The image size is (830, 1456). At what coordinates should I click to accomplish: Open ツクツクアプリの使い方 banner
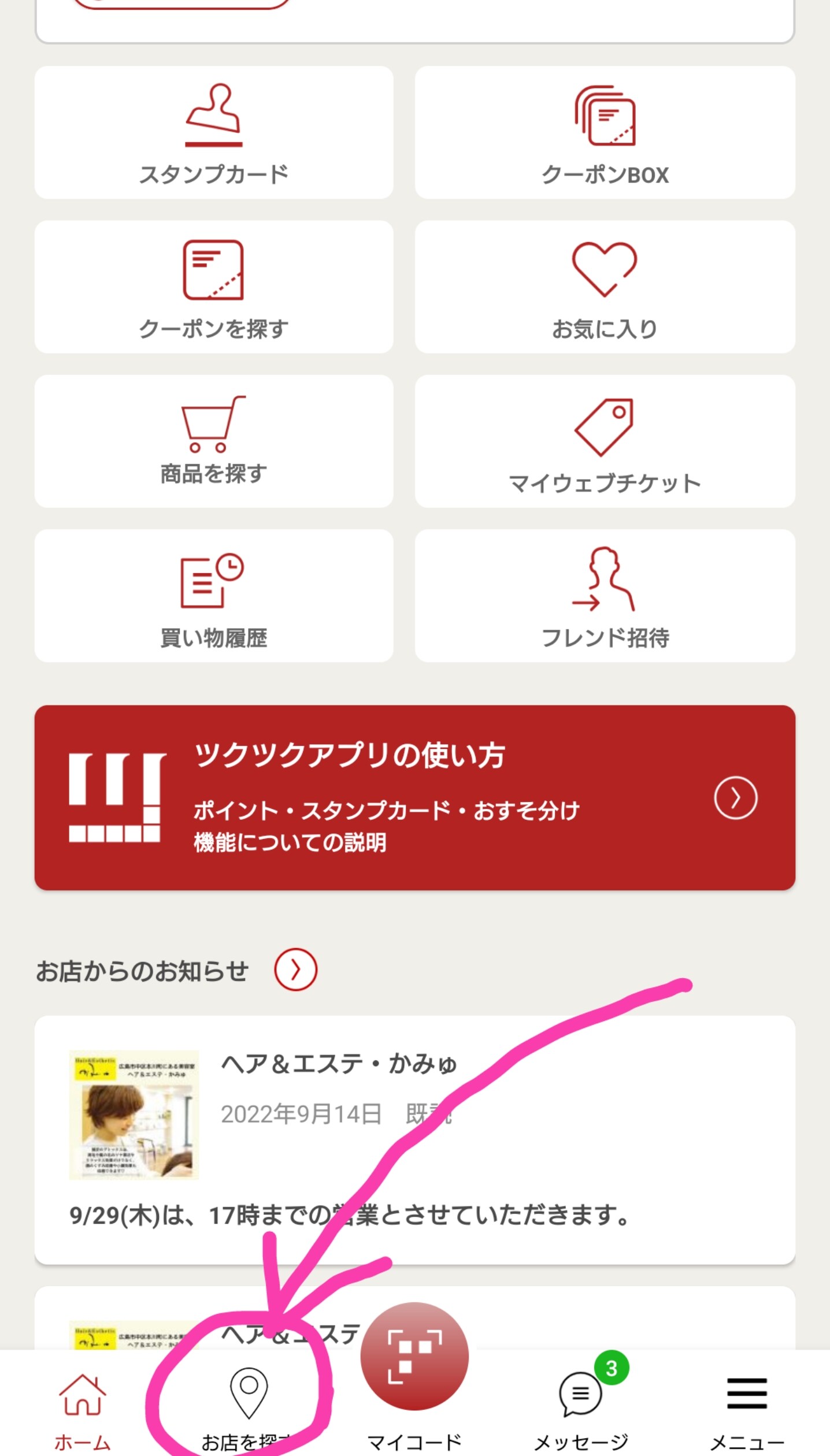(x=414, y=797)
